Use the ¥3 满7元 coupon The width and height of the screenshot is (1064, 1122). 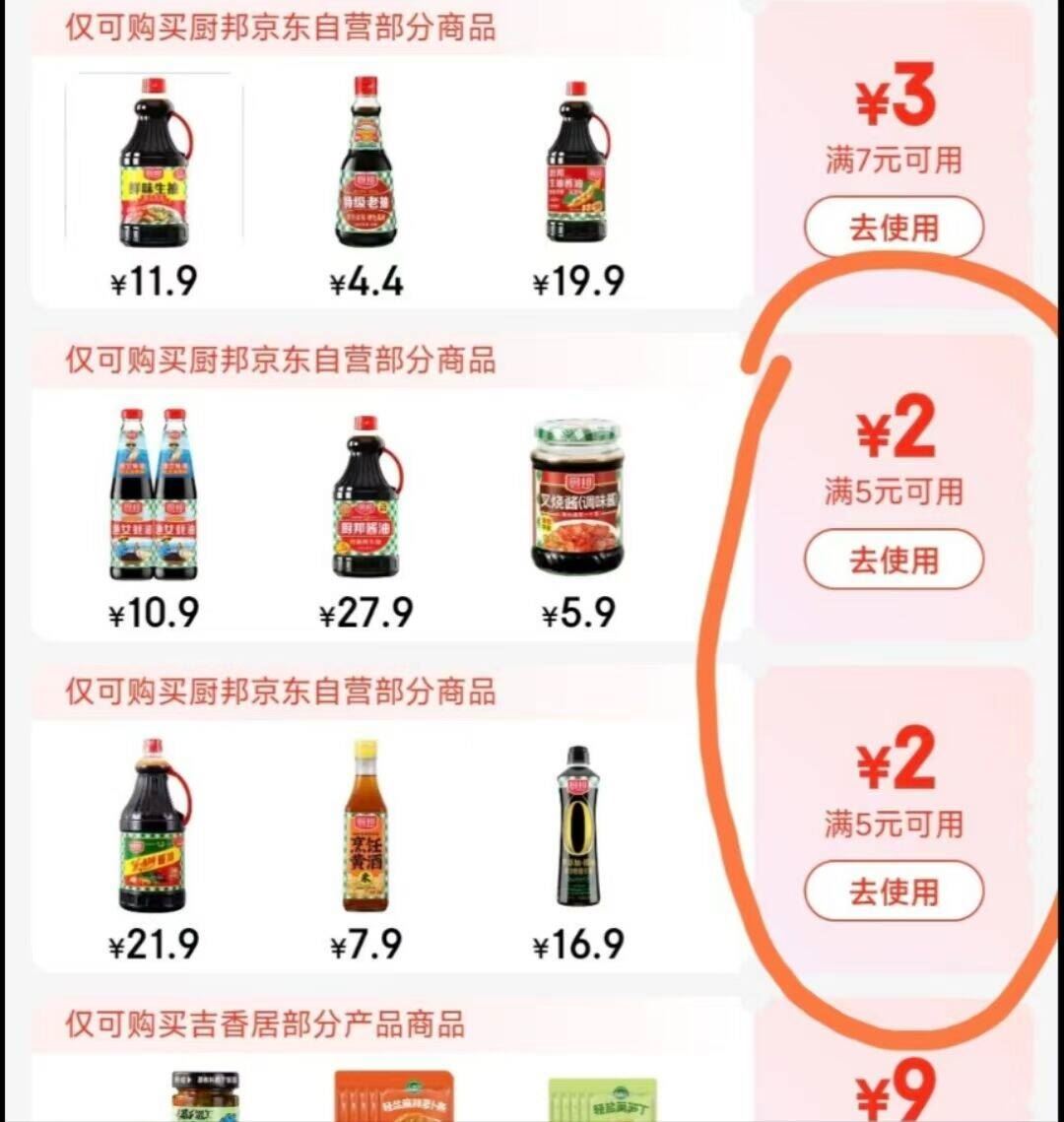[x=892, y=227]
